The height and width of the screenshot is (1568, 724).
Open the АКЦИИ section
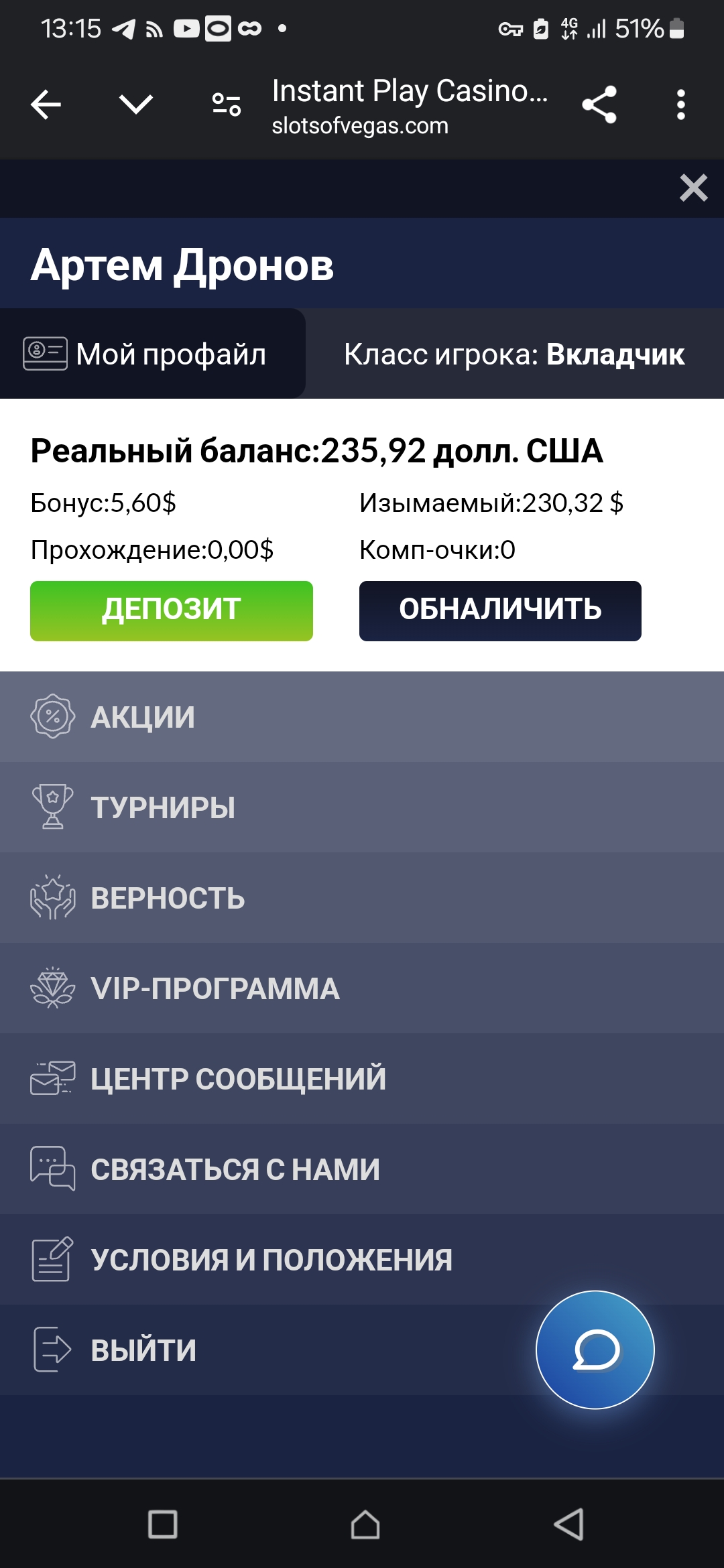pos(362,717)
